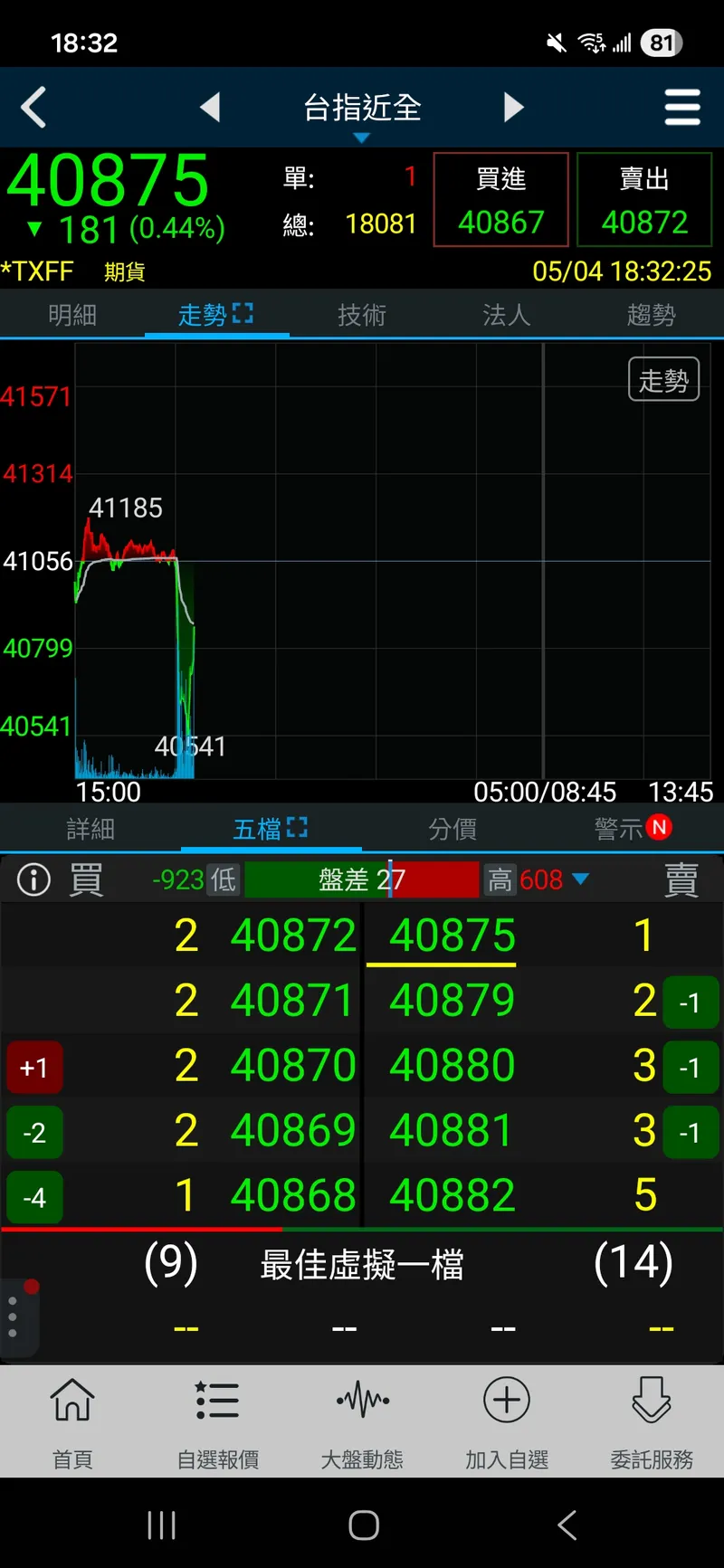The image size is (724, 1568).
Task: Open 自選報價 watchlist quotes
Action: click(217, 1422)
